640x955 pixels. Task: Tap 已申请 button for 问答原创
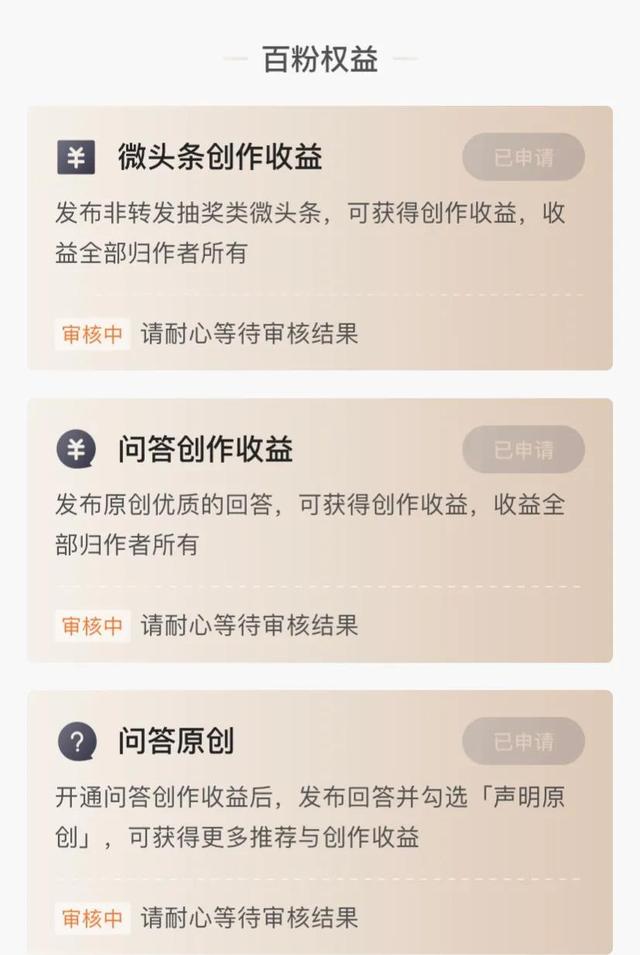[x=523, y=741]
